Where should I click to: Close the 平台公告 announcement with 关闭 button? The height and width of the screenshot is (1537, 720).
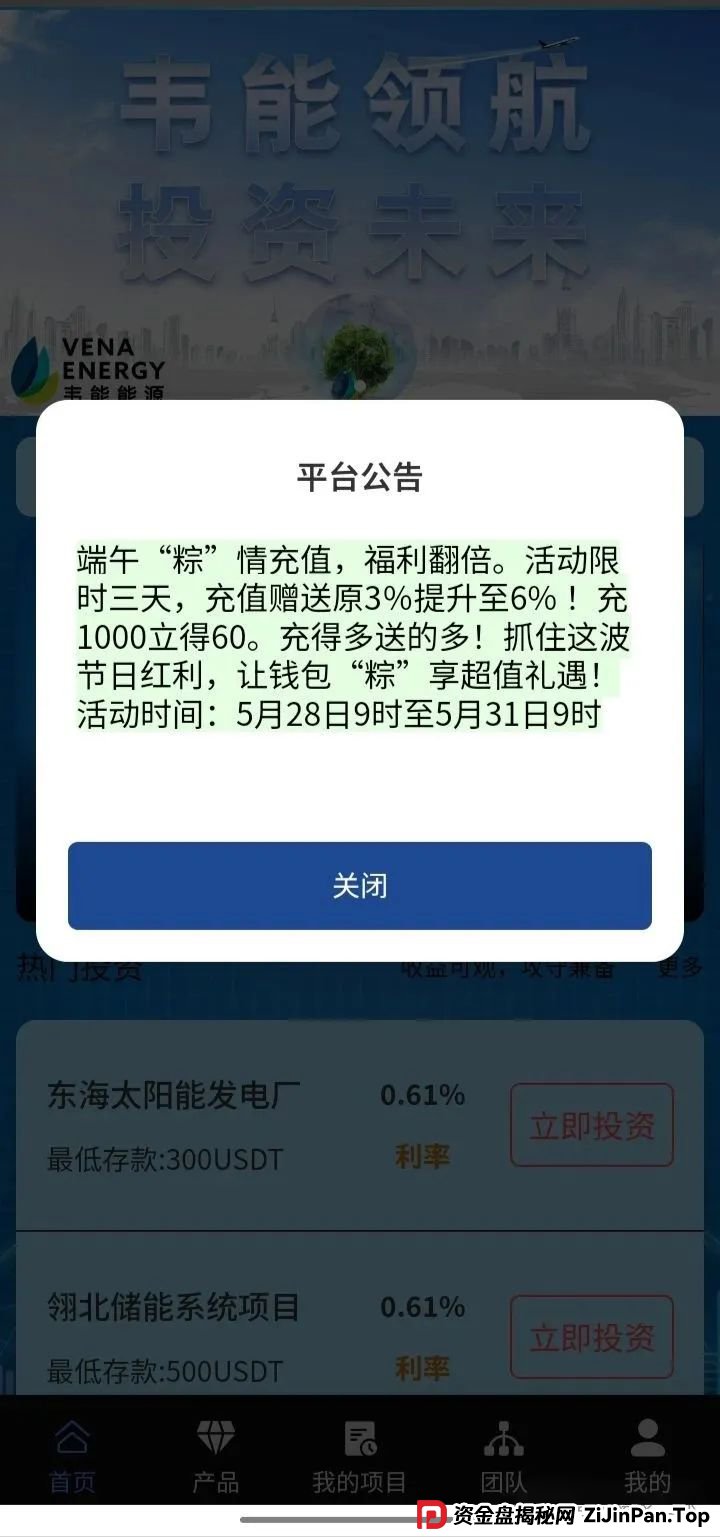[x=359, y=884]
